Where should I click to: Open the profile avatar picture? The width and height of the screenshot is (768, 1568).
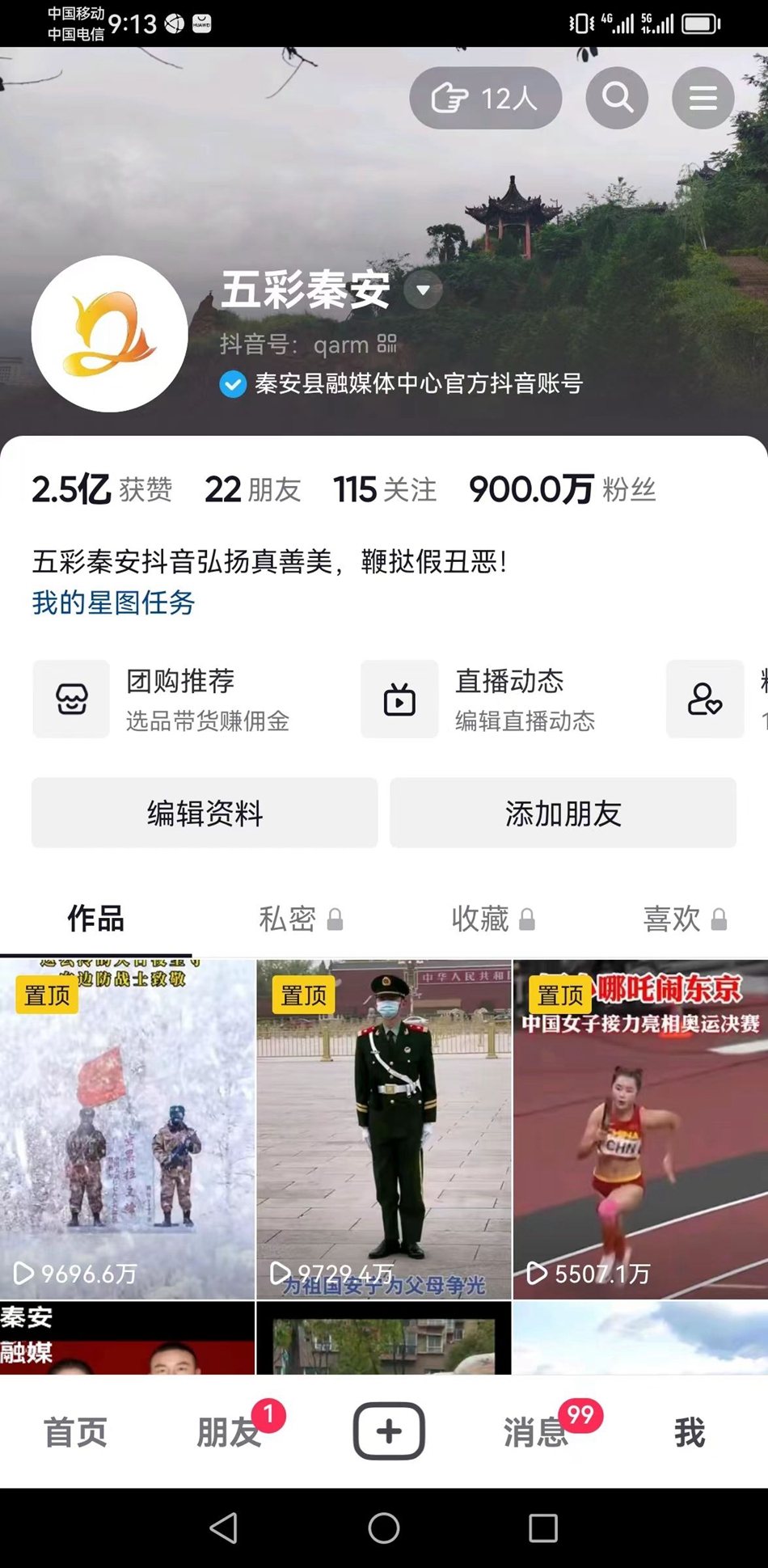pyautogui.click(x=110, y=334)
